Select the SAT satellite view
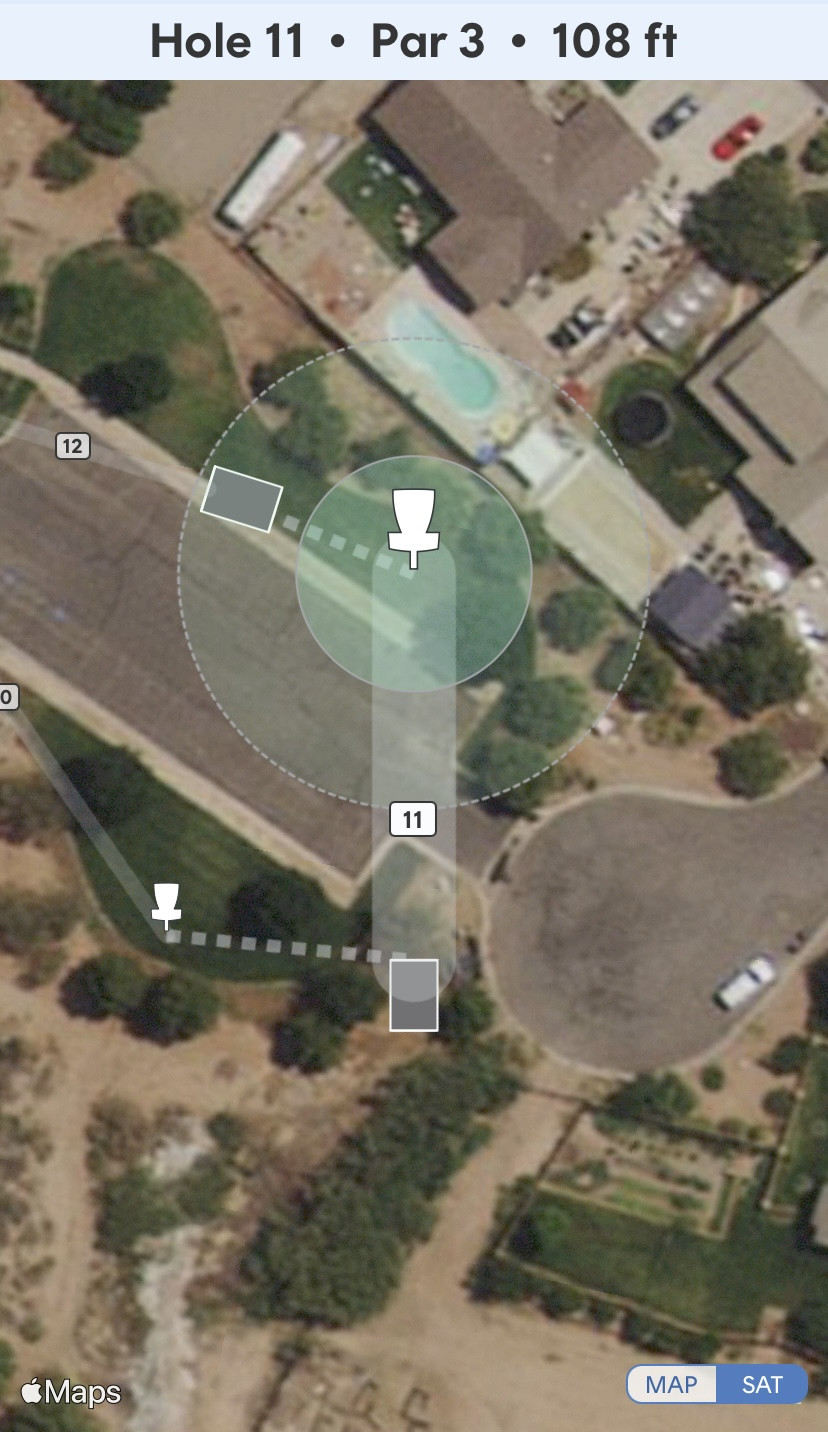828x1432 pixels. [x=762, y=1385]
